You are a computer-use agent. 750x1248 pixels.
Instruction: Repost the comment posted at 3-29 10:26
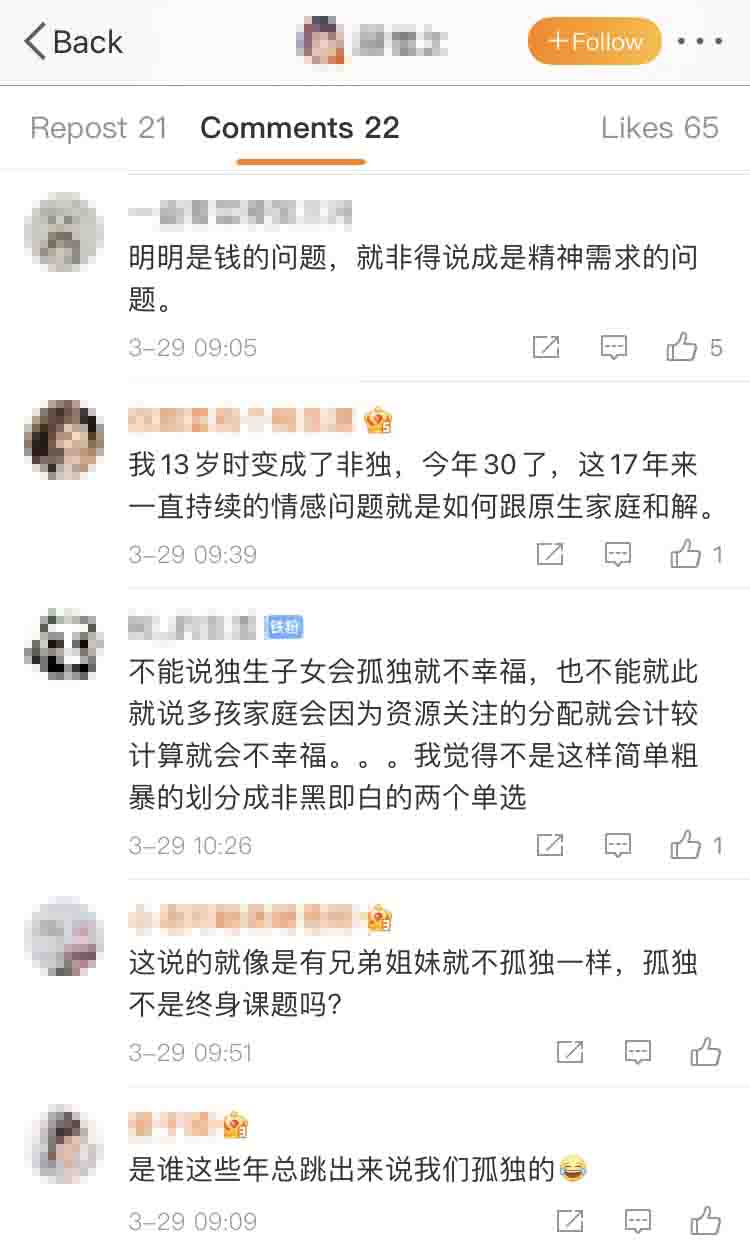point(550,845)
